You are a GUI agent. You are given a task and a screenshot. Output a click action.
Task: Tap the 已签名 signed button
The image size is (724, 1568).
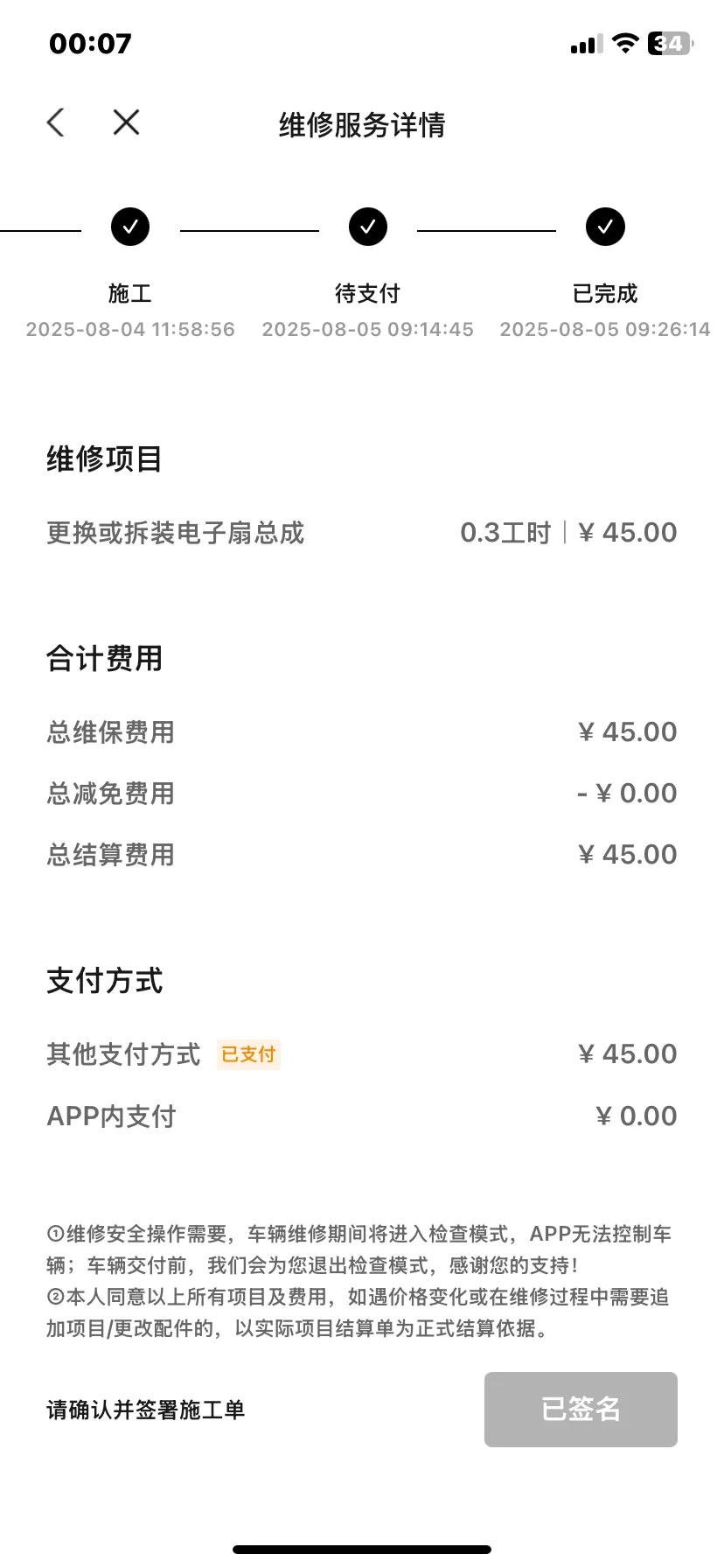[x=581, y=1409]
